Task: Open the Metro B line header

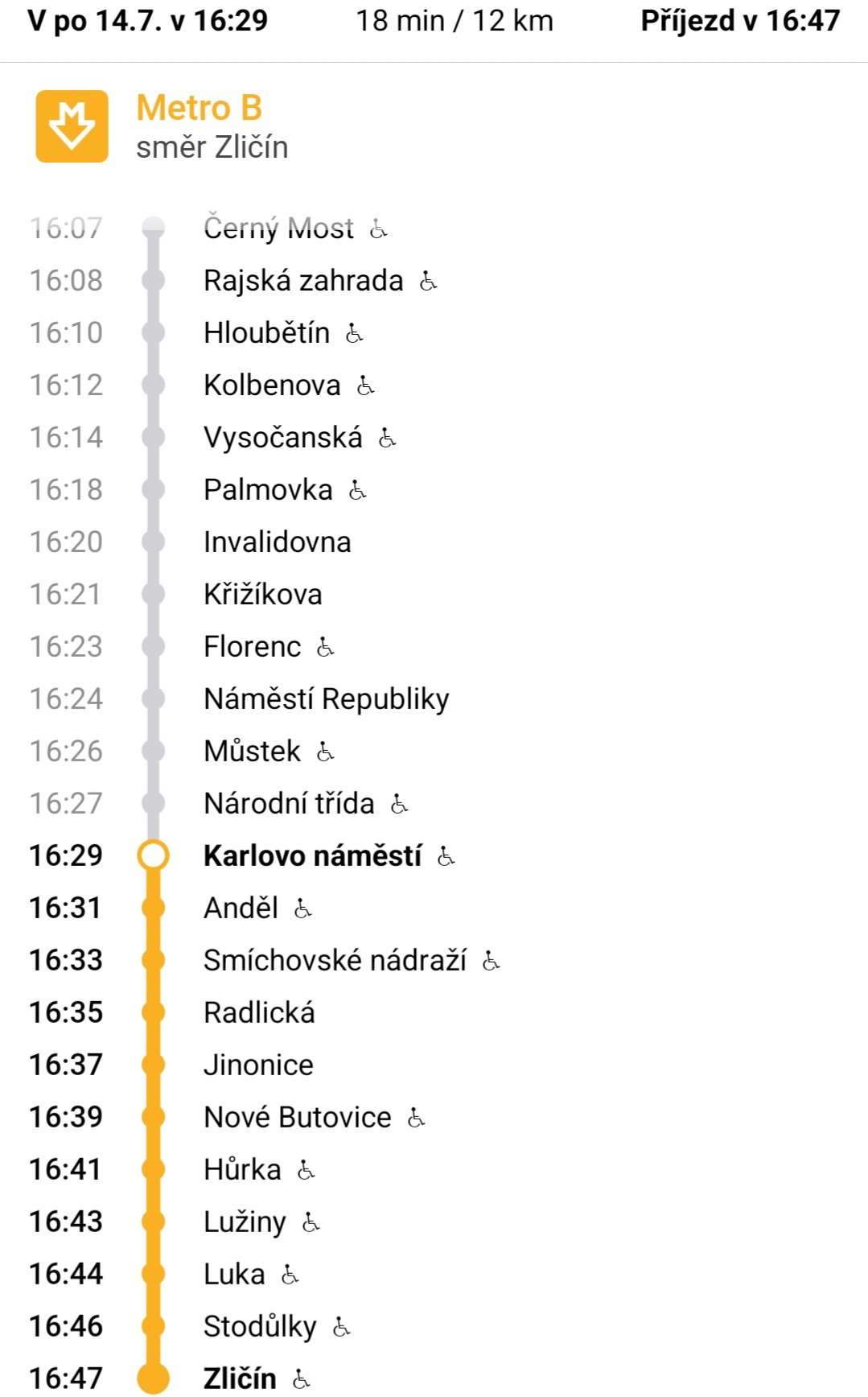Action: pos(434,126)
